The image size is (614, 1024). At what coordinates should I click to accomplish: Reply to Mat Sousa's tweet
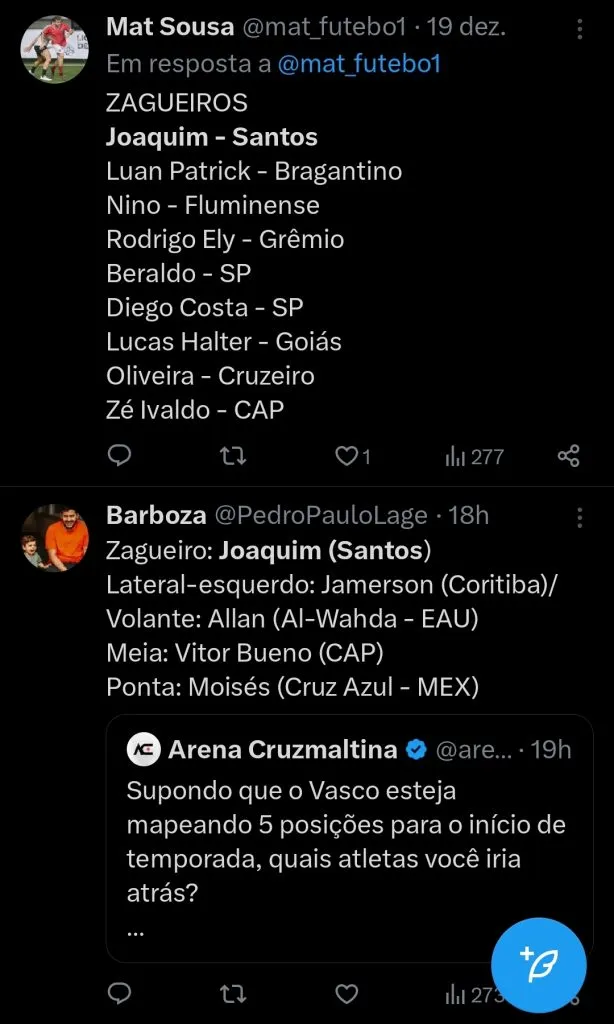(119, 456)
